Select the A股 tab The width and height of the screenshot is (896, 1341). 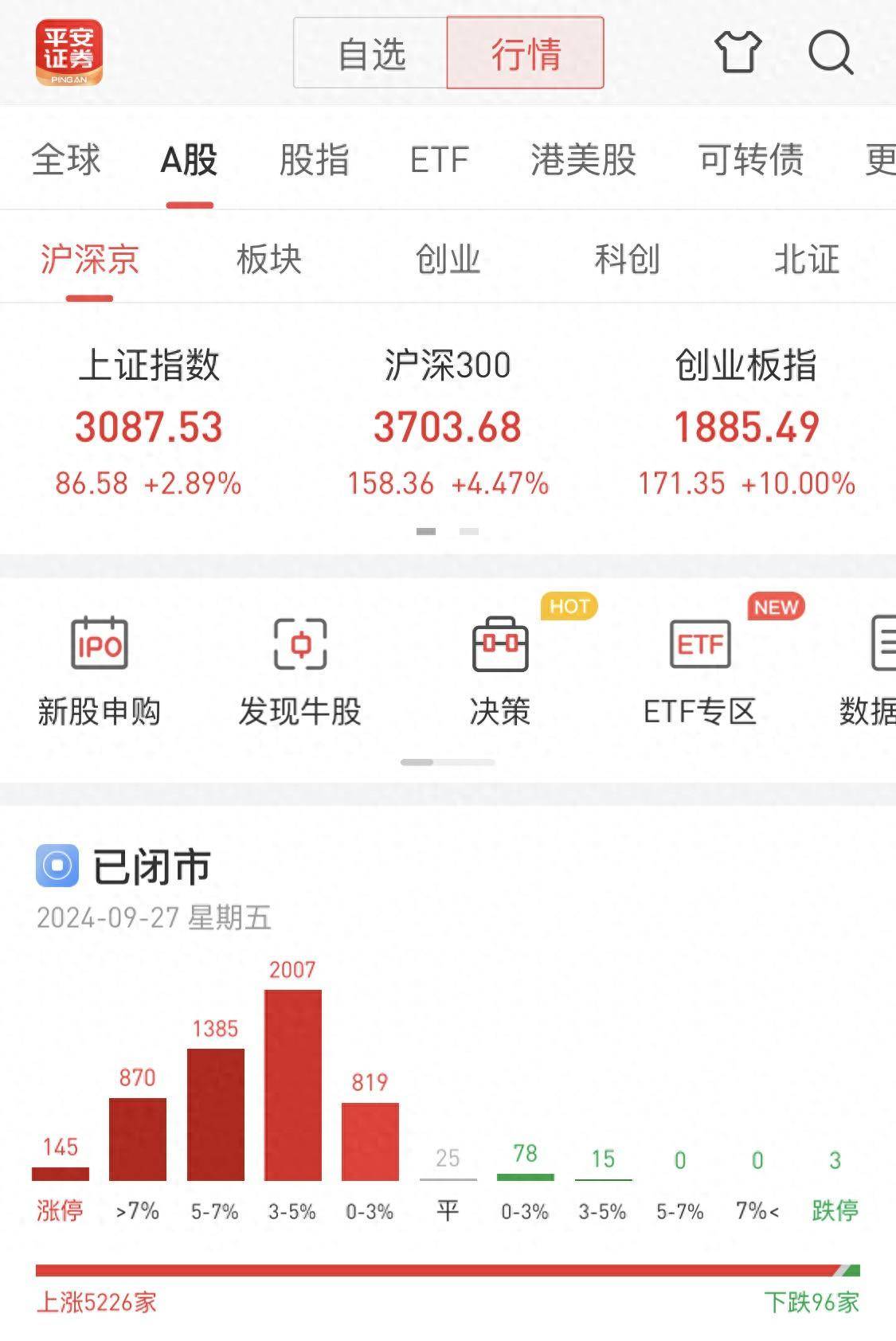pos(189,159)
